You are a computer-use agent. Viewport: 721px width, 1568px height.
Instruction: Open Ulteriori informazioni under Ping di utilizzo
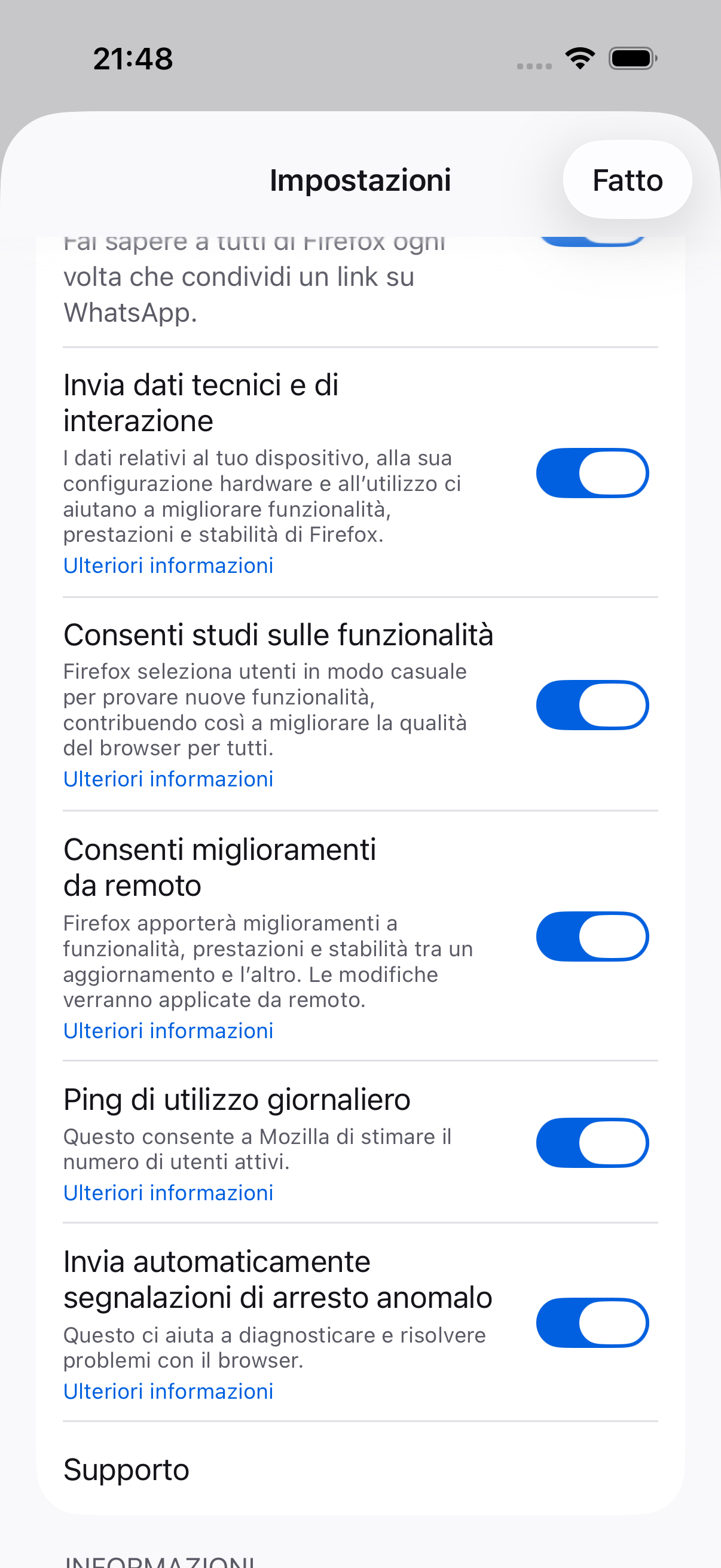(169, 1192)
